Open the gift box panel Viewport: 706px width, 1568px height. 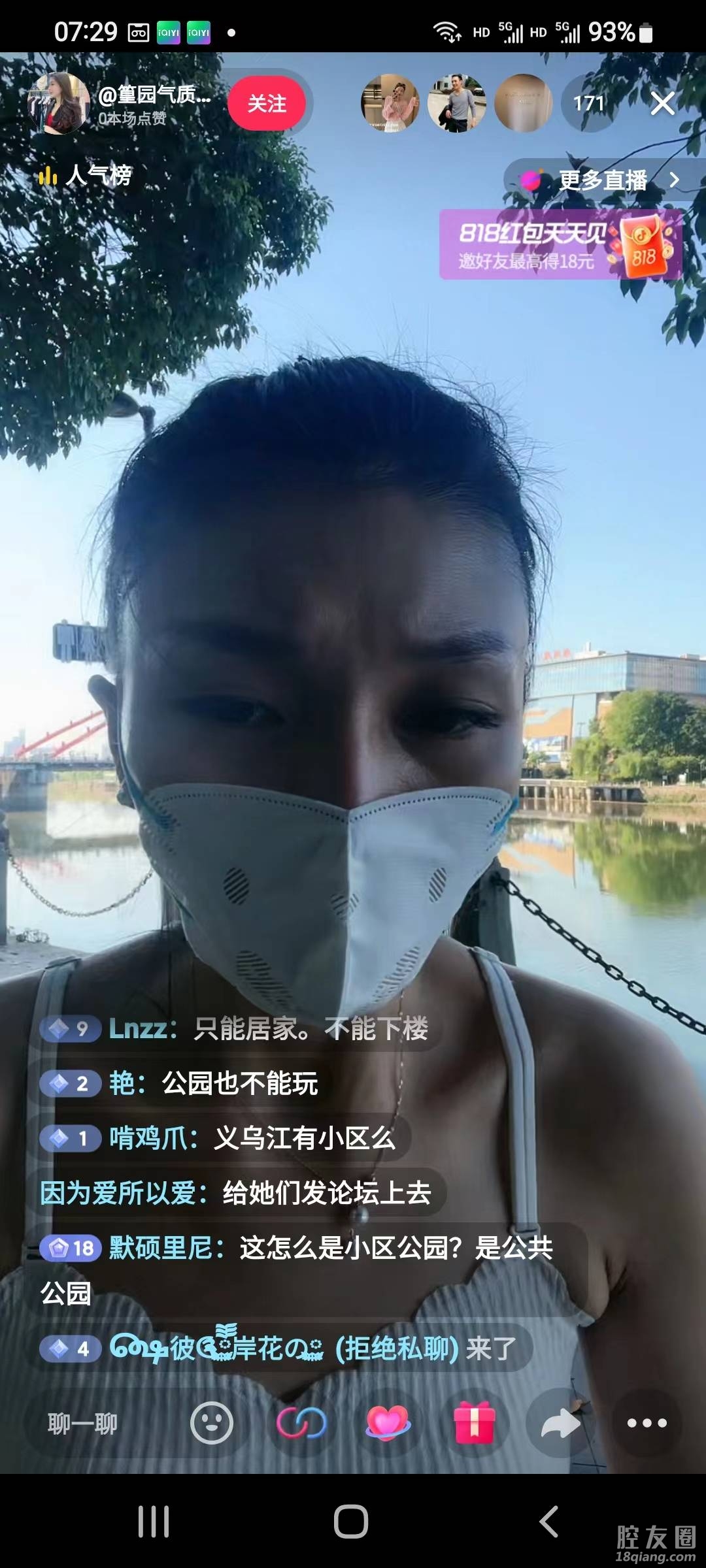click(x=475, y=1423)
